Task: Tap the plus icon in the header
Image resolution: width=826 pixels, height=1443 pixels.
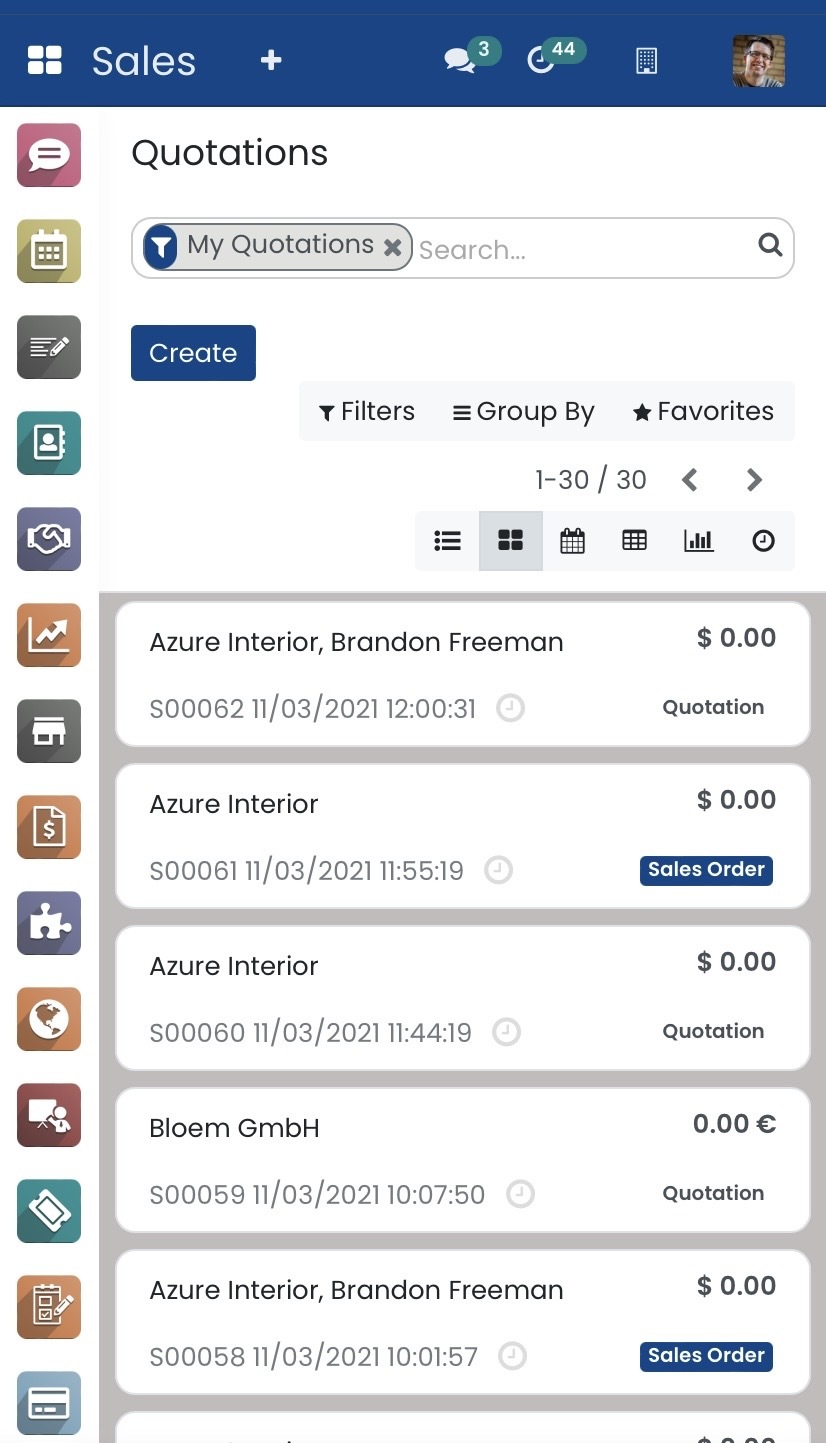Action: [x=271, y=60]
